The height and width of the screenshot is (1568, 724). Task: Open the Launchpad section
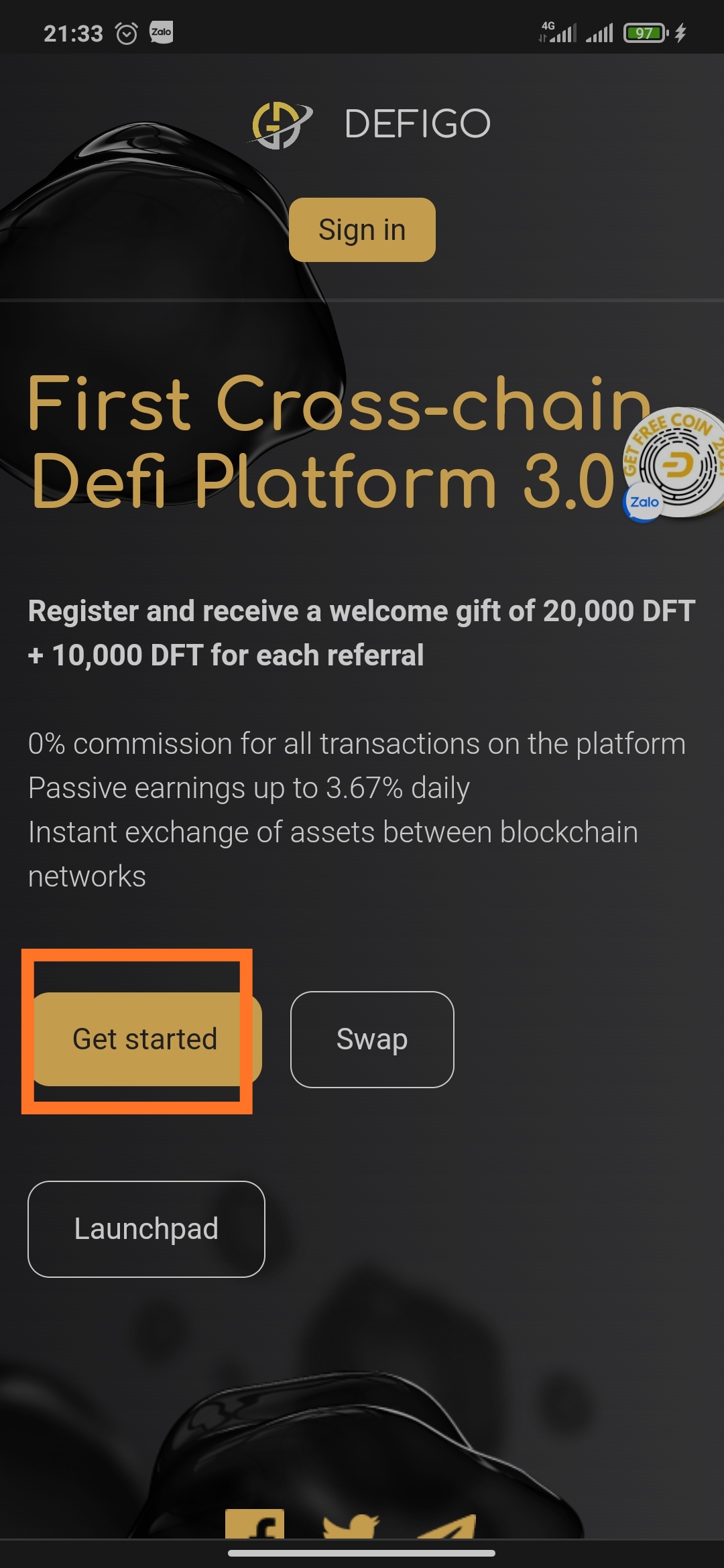point(146,1229)
